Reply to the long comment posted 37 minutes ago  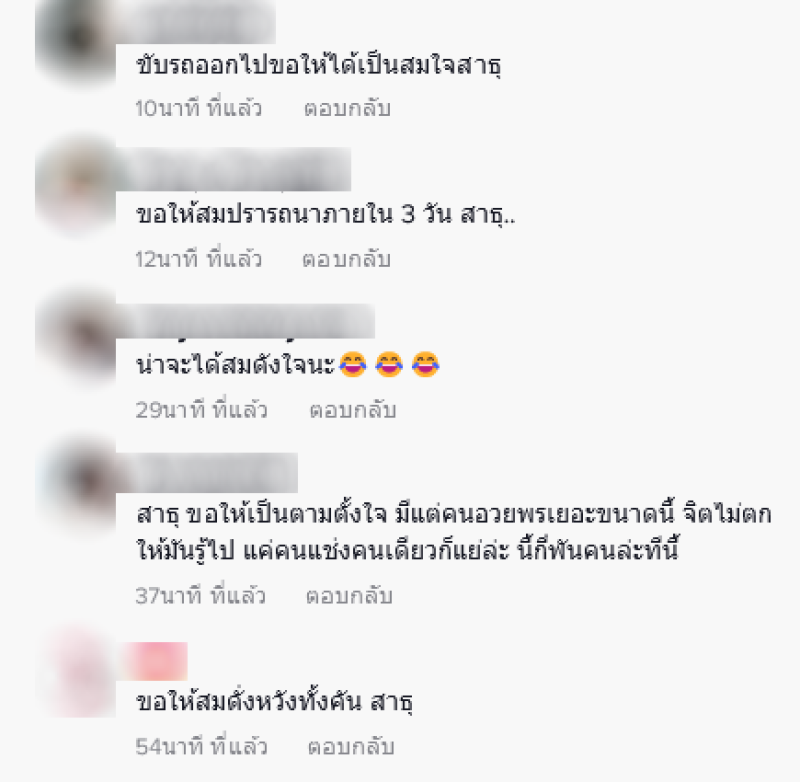tap(350, 596)
